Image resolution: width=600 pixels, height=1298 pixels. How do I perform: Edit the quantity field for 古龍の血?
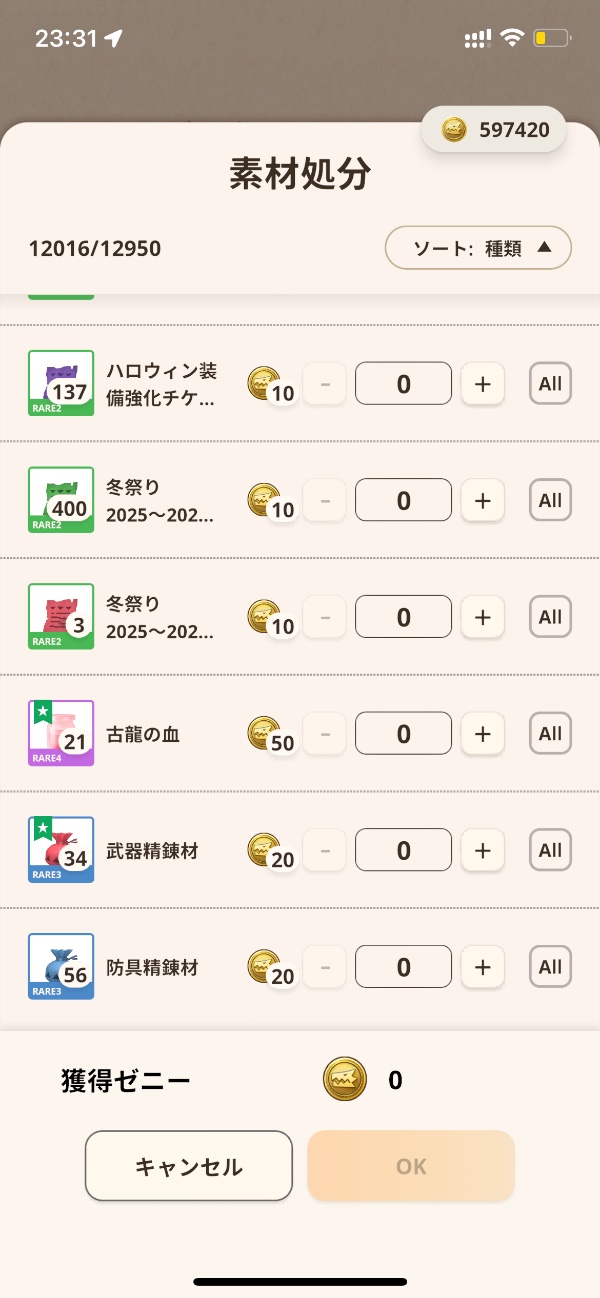(403, 734)
